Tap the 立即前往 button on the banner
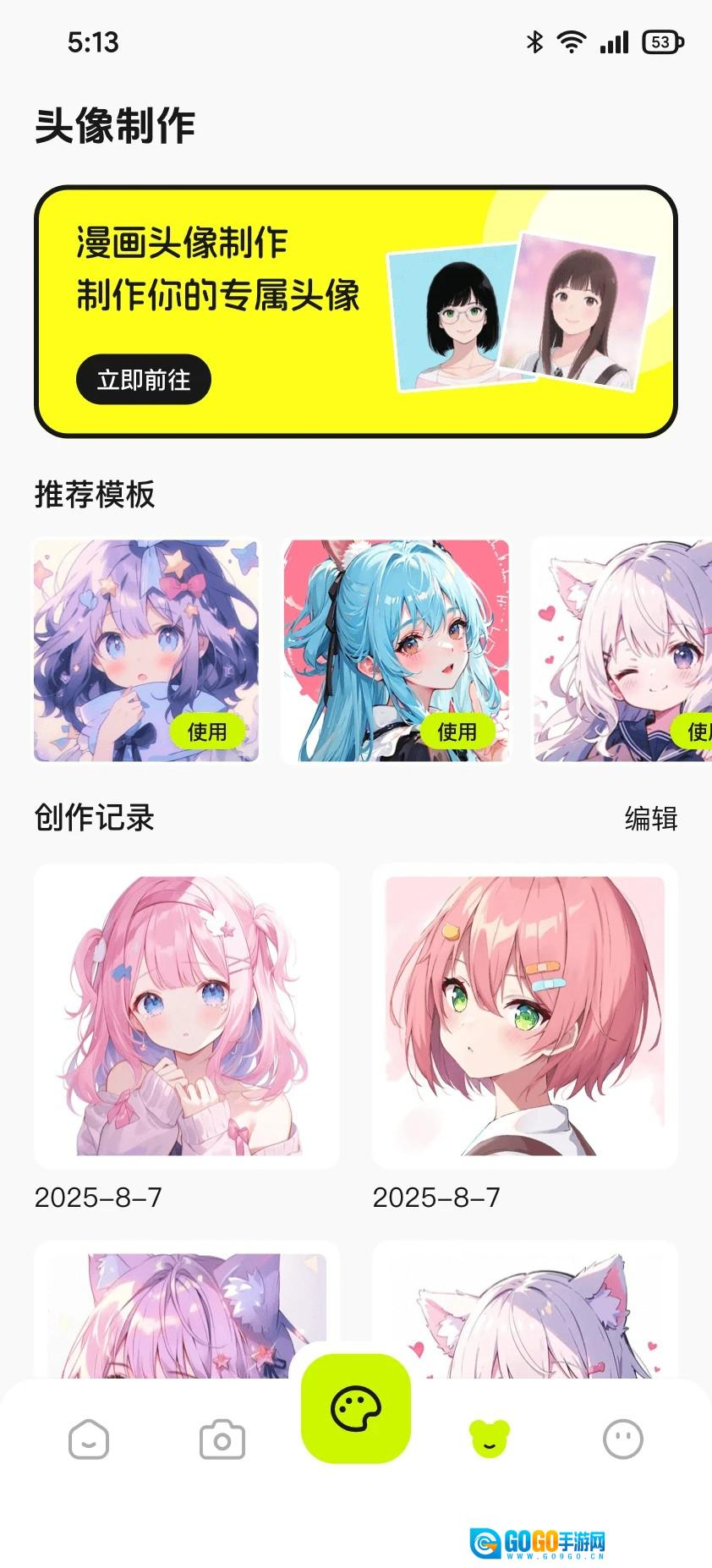712x1568 pixels. (143, 380)
